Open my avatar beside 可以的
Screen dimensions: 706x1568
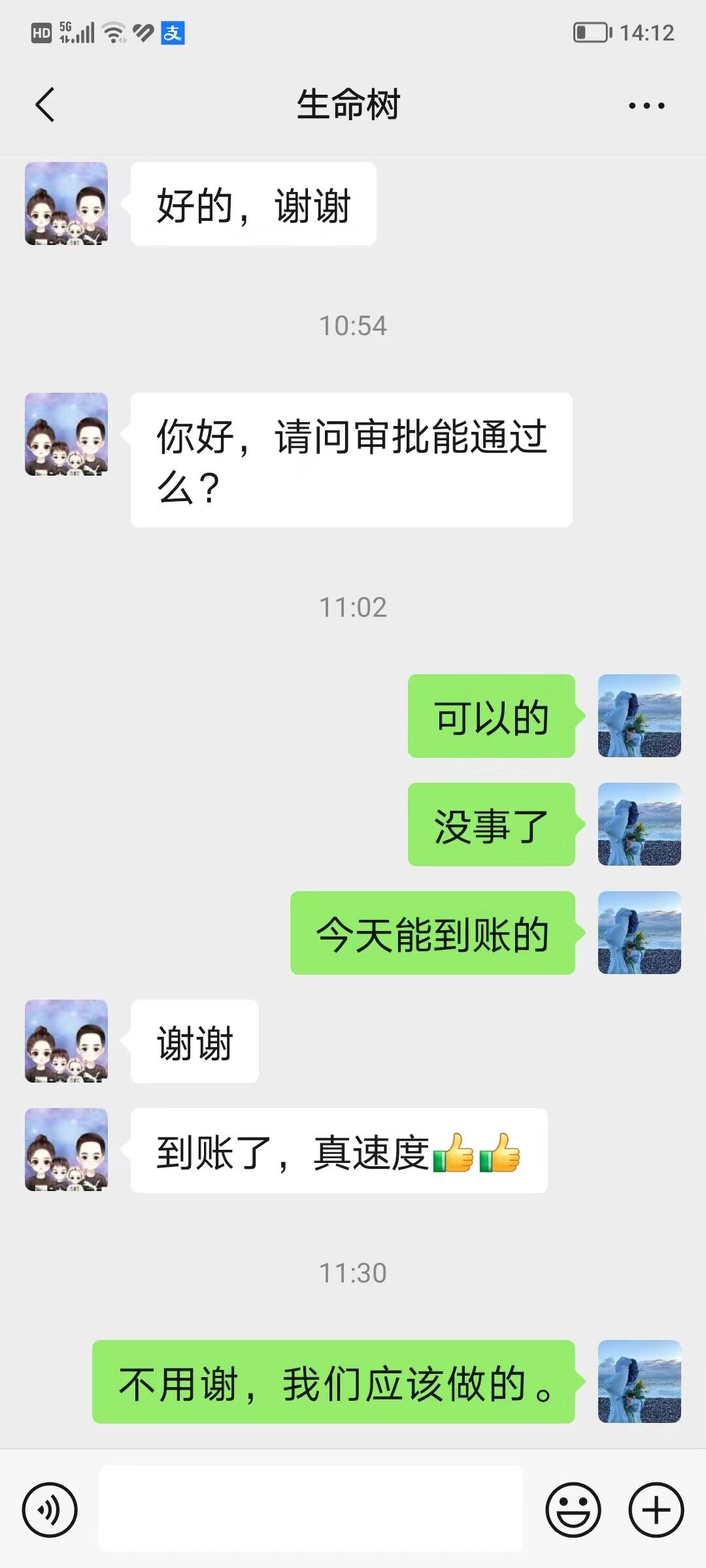click(x=639, y=716)
